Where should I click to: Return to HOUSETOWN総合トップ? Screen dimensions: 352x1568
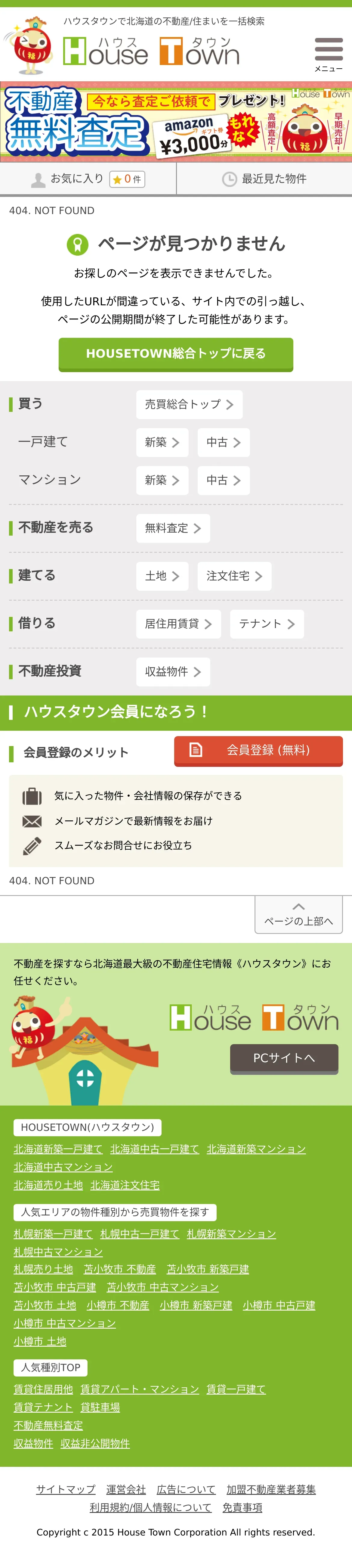176,354
